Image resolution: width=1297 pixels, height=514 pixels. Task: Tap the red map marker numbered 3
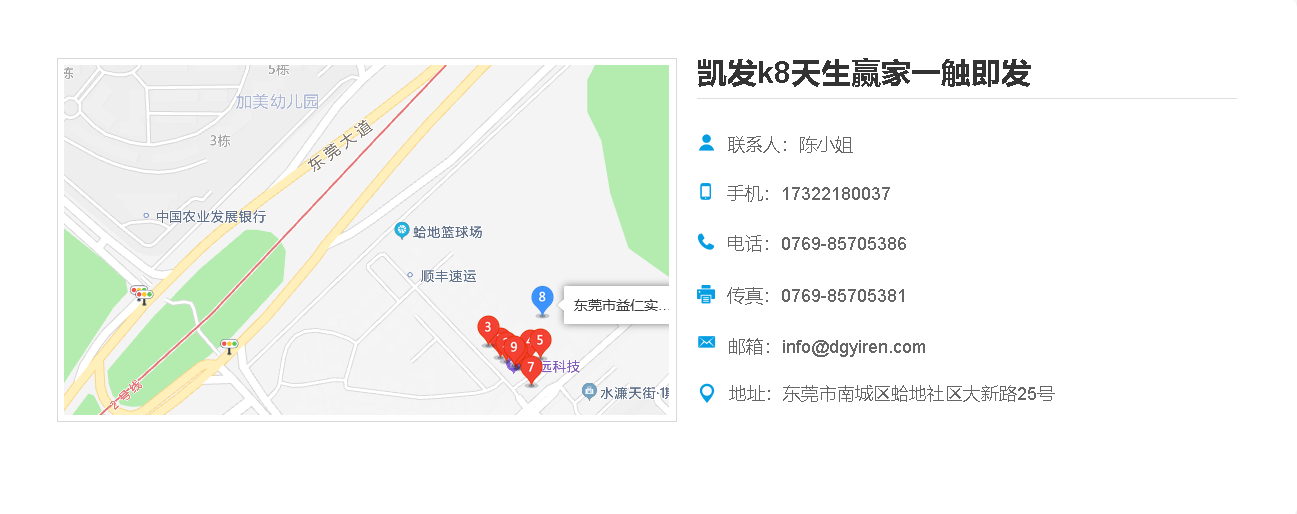tap(487, 327)
